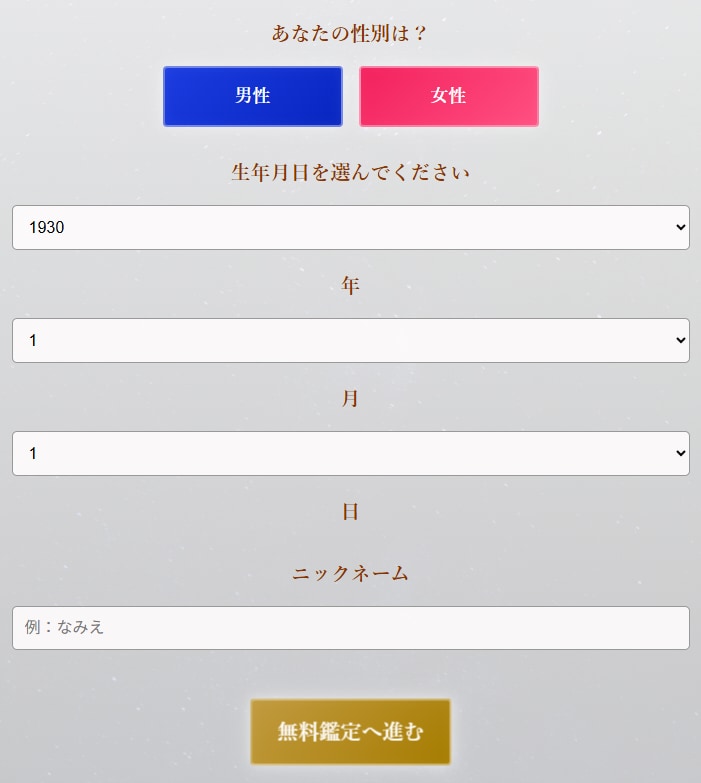Tap the nickname (ニックネーム) input field
701x783 pixels.
[350, 628]
